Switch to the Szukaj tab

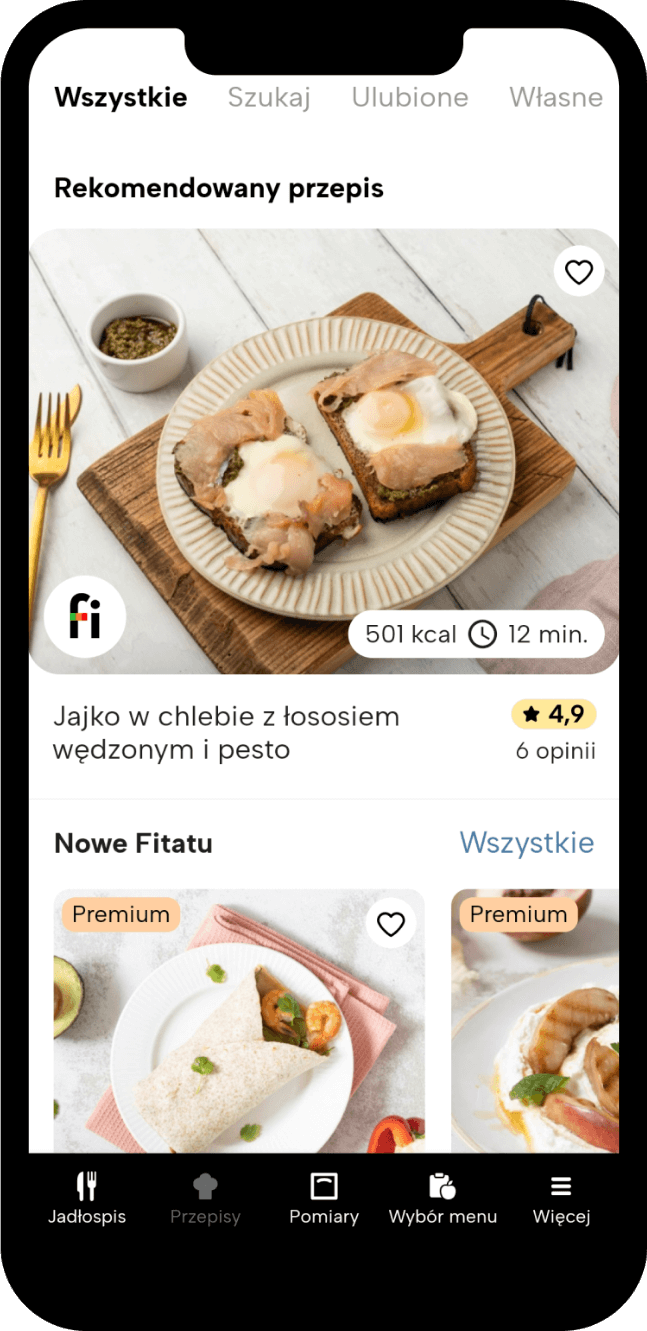tap(269, 97)
